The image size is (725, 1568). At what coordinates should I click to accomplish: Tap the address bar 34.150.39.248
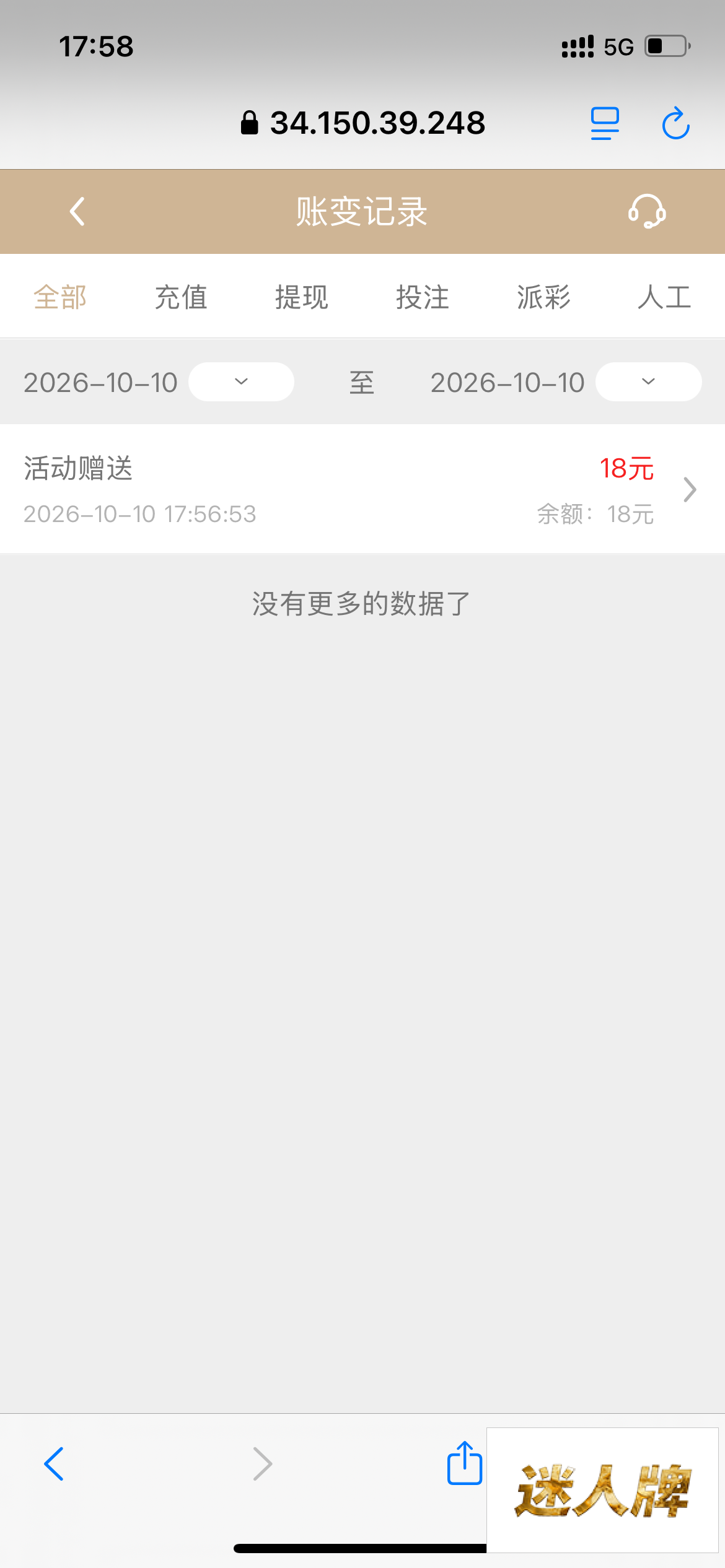coord(362,123)
